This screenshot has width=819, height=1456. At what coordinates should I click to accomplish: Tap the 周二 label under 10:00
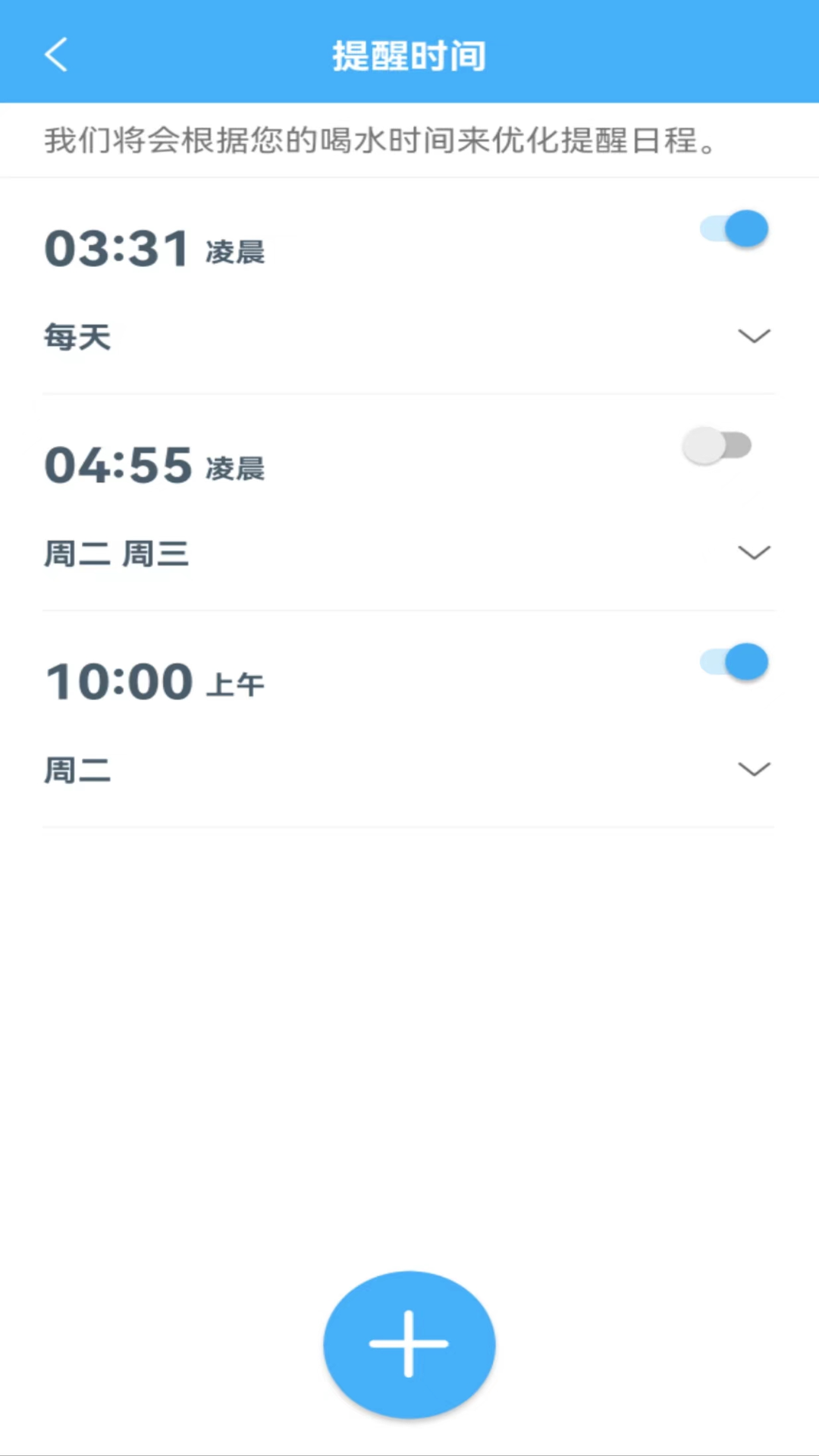(77, 770)
